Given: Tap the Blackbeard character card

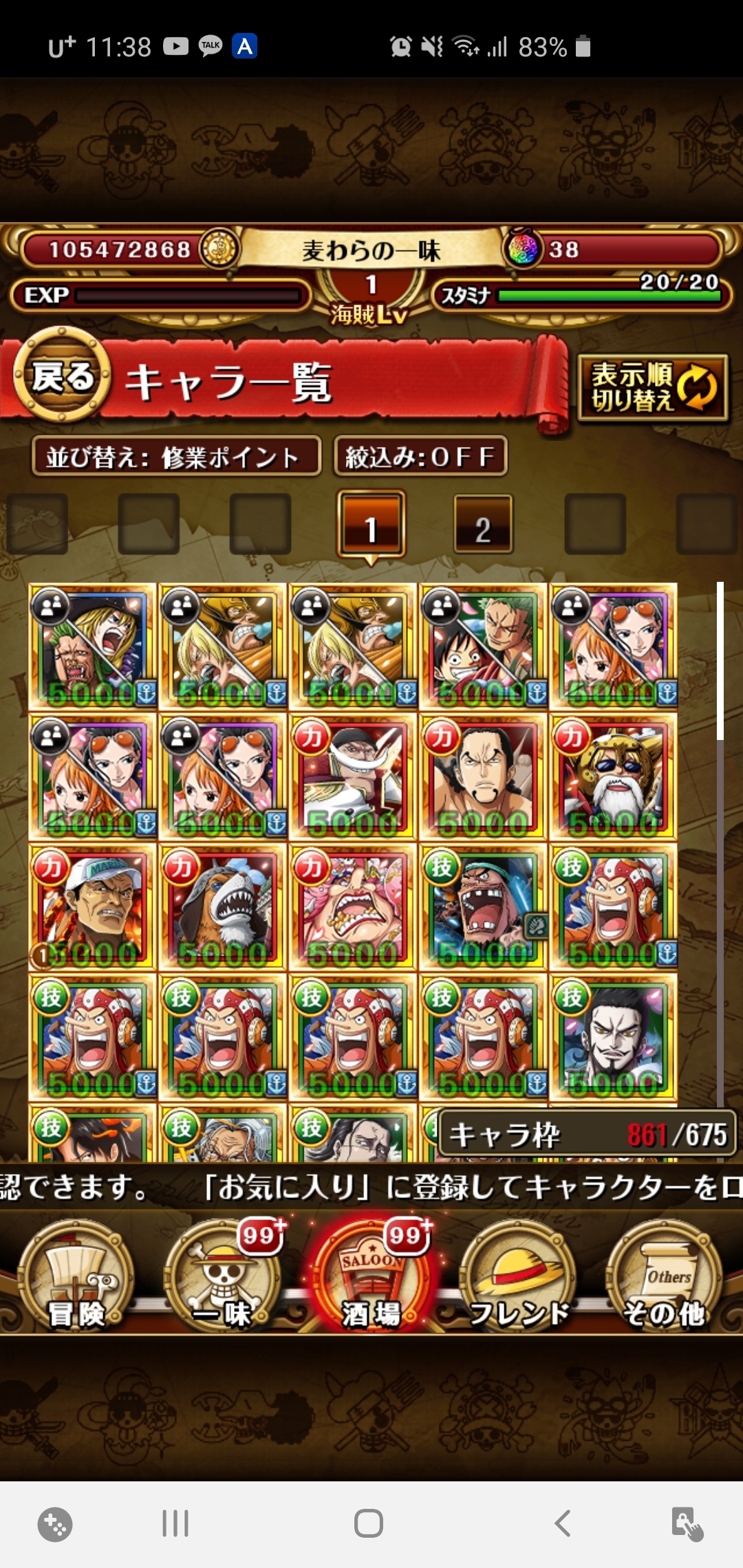Looking at the screenshot, I should [483, 908].
